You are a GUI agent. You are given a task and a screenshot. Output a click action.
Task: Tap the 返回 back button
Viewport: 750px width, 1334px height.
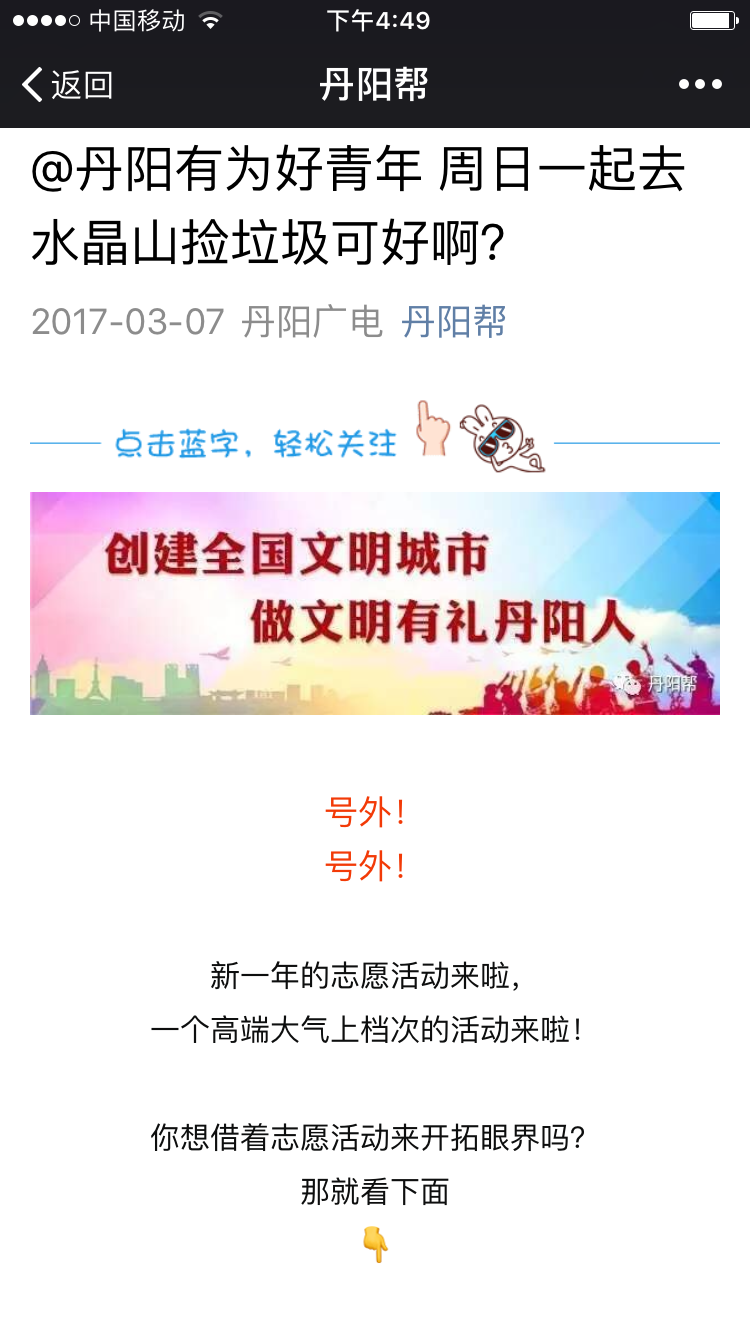(67, 85)
